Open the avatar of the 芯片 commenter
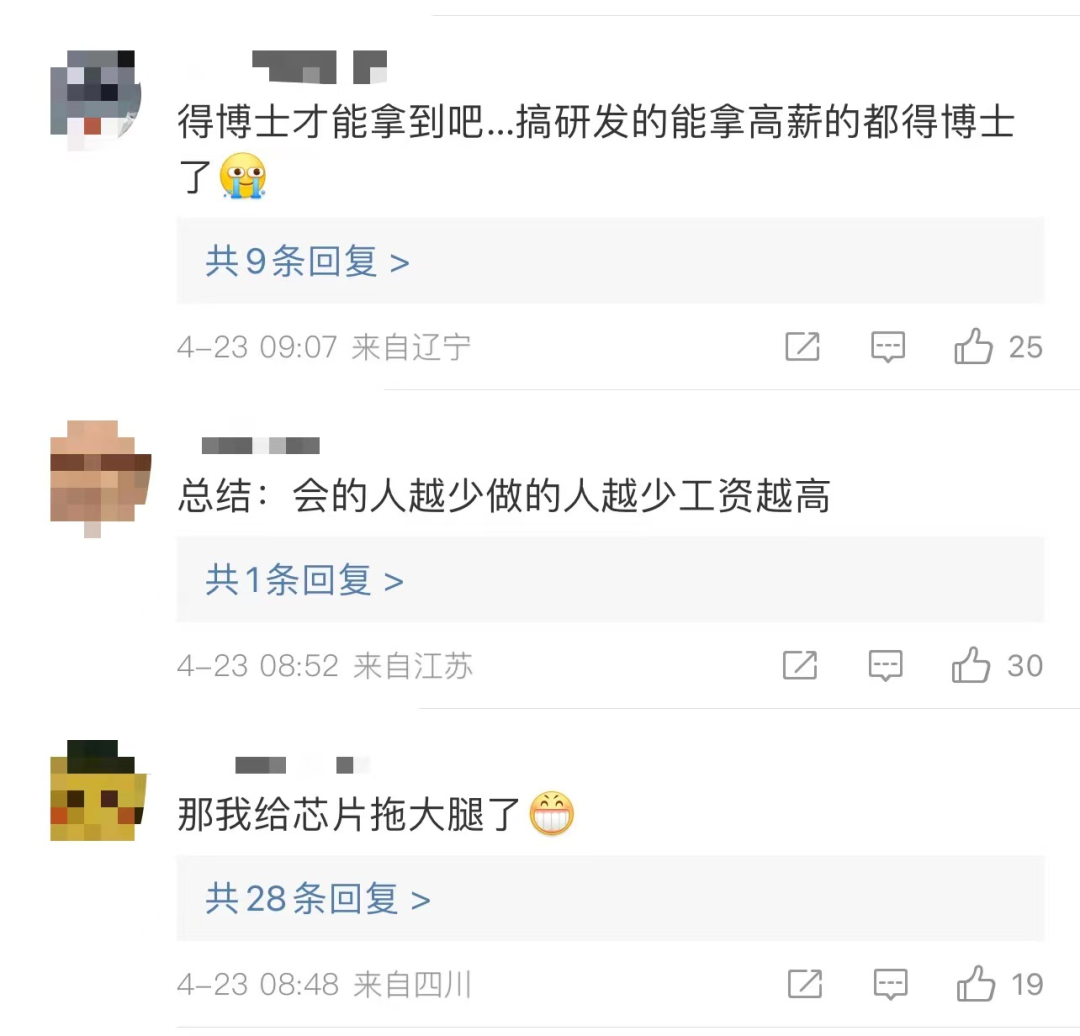Viewport: 1080px width, 1036px height. click(98, 790)
